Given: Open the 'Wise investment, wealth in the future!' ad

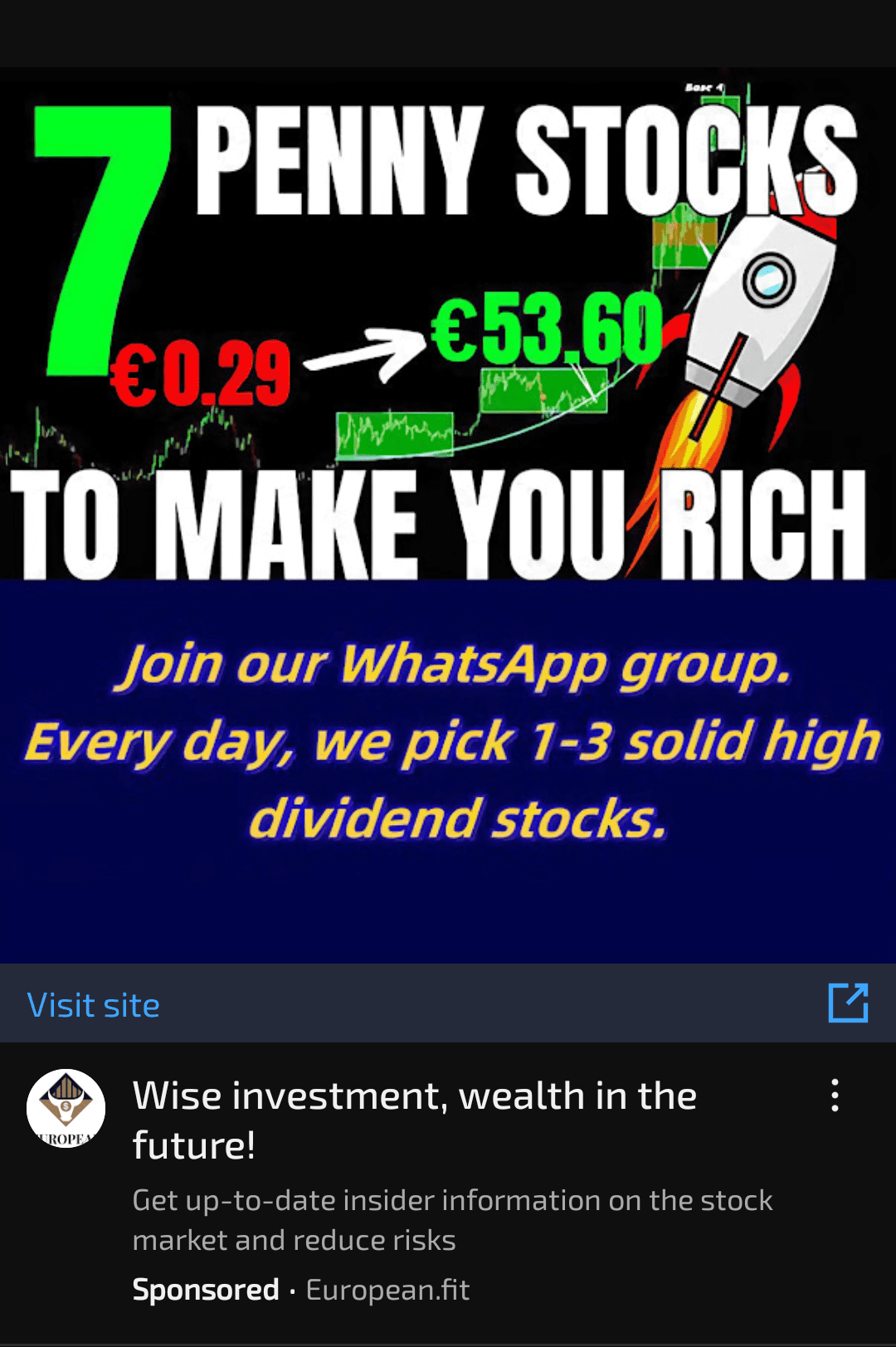Looking at the screenshot, I should coord(415,1120).
